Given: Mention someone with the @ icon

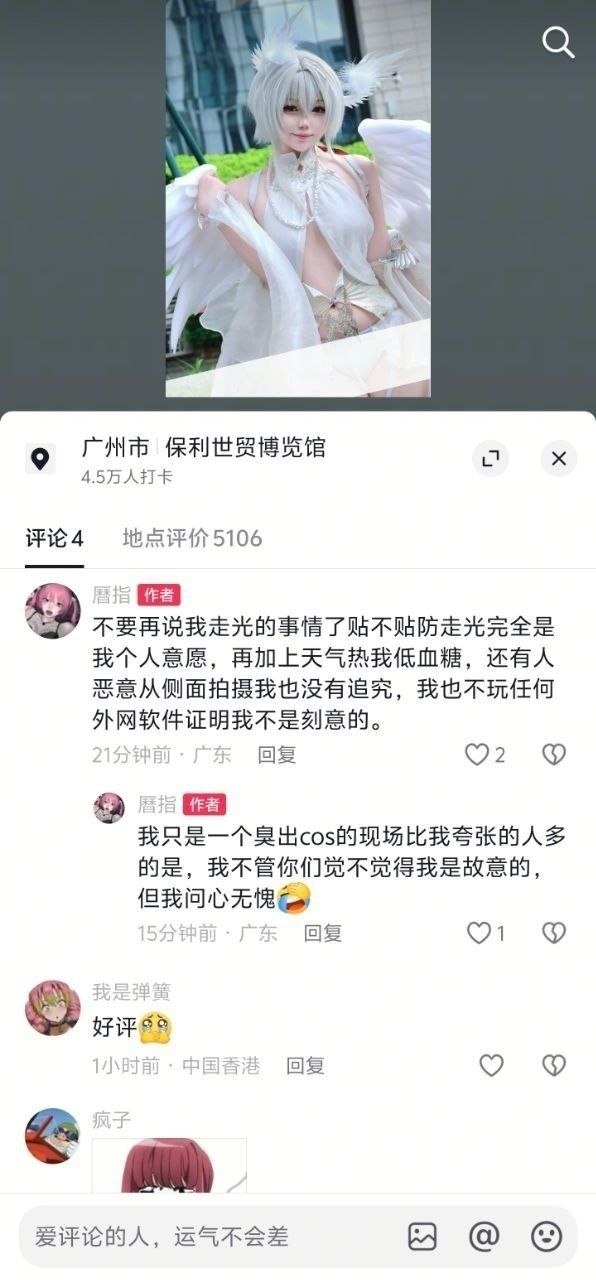Looking at the screenshot, I should point(484,1237).
